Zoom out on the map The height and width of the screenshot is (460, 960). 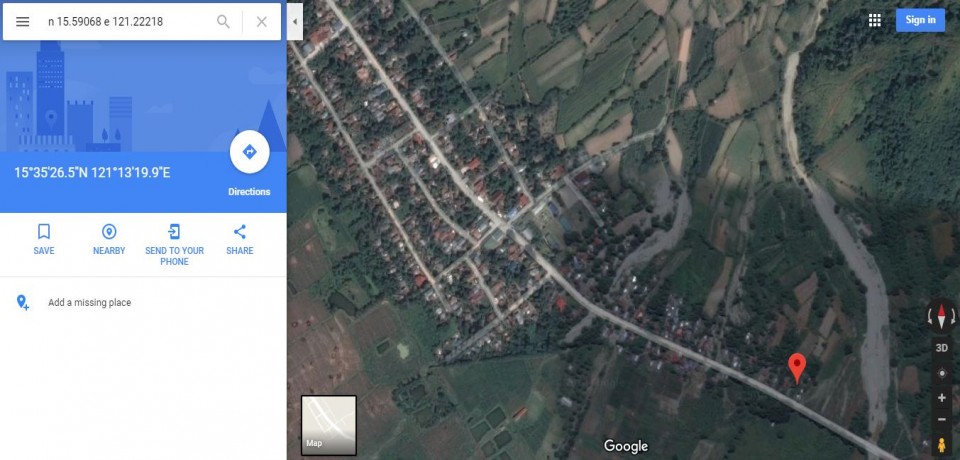(942, 420)
